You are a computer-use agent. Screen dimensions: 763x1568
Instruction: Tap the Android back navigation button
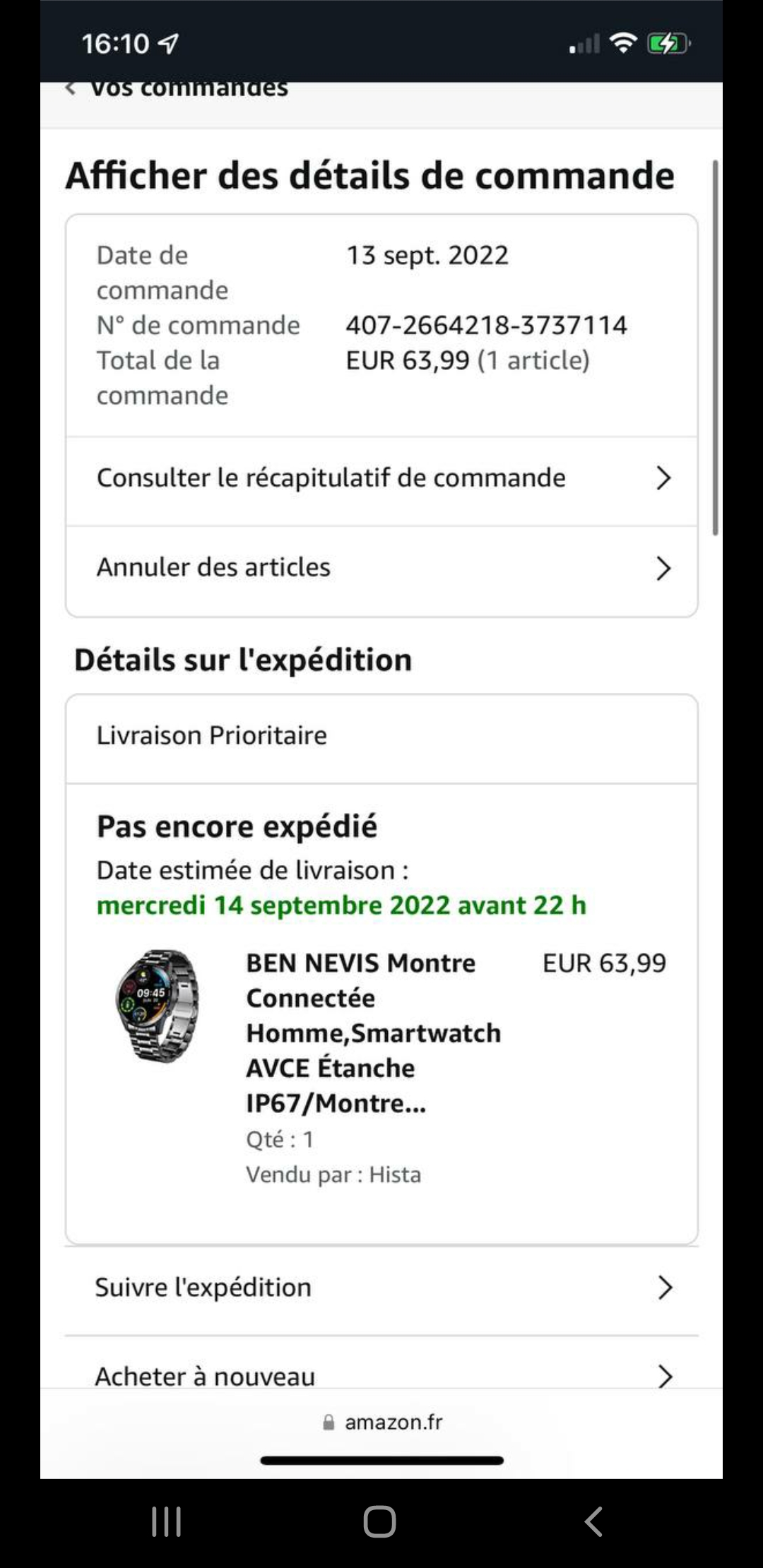[x=593, y=1521]
